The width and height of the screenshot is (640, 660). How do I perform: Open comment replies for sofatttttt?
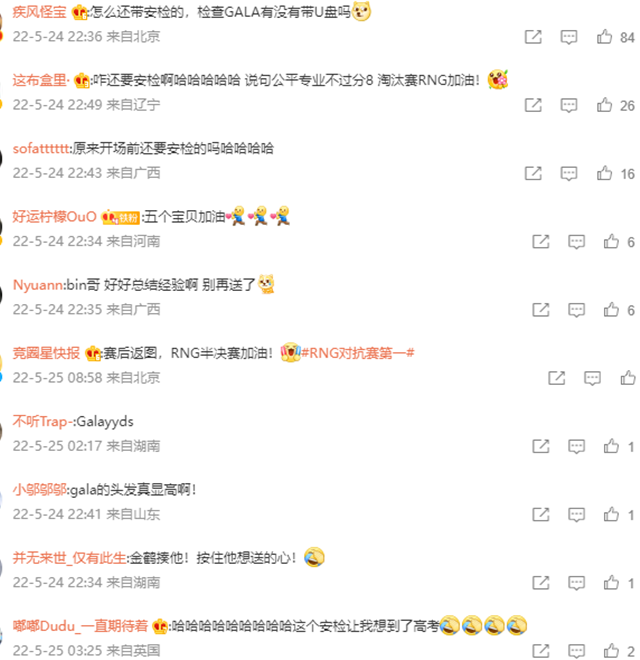(568, 173)
